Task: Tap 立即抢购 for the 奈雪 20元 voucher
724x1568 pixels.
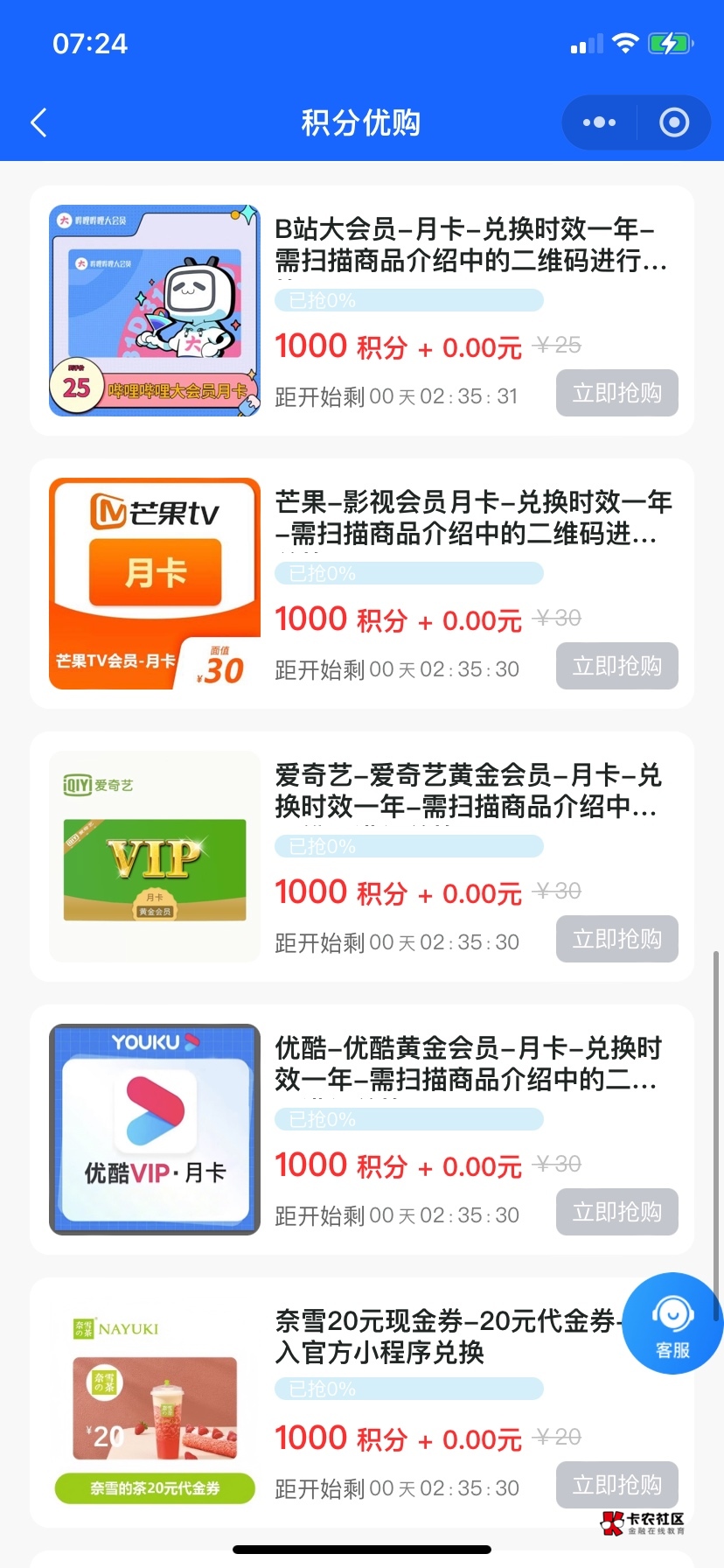Action: (617, 1485)
